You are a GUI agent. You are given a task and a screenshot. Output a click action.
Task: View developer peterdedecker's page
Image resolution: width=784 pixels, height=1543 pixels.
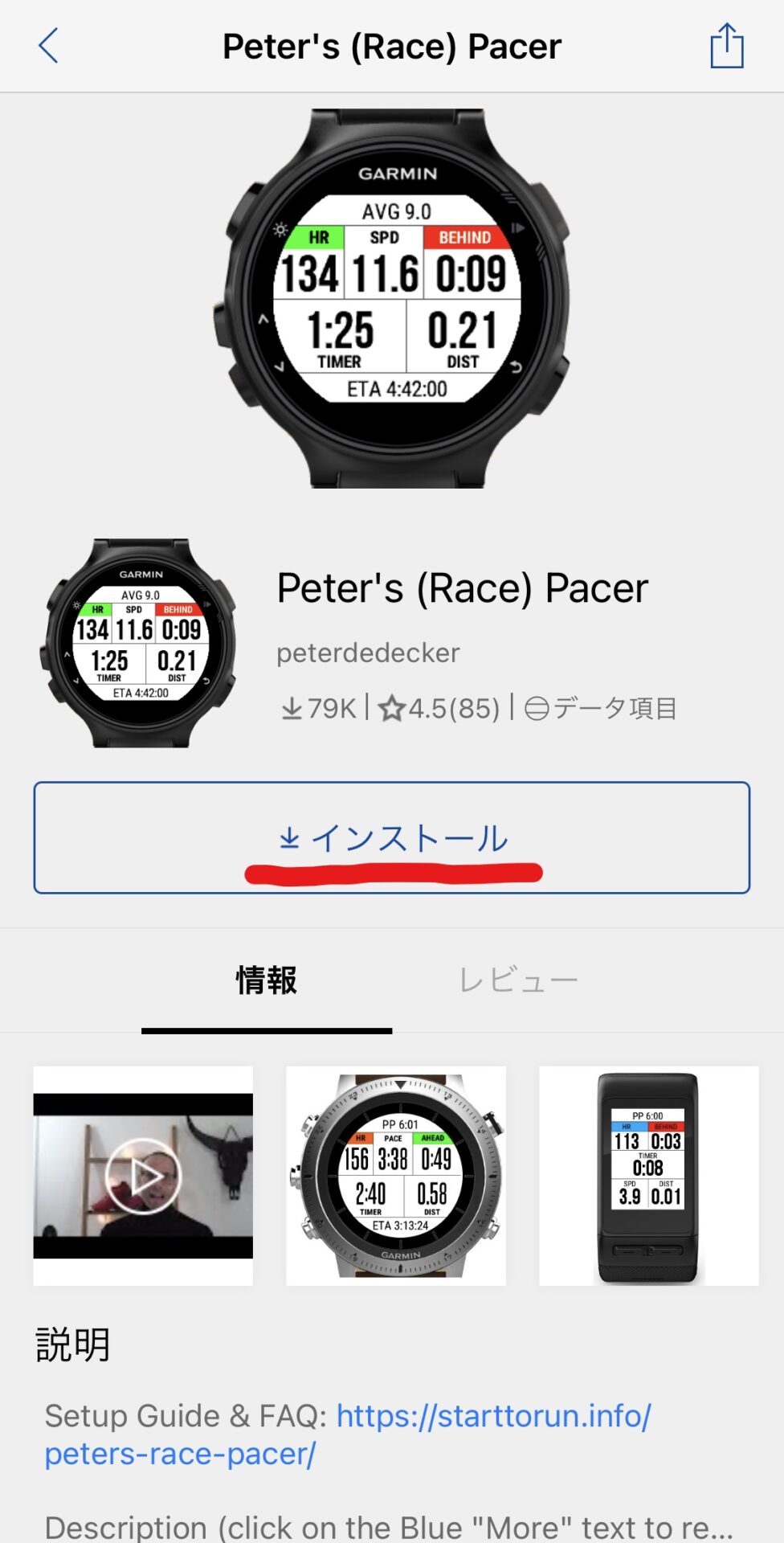point(368,653)
